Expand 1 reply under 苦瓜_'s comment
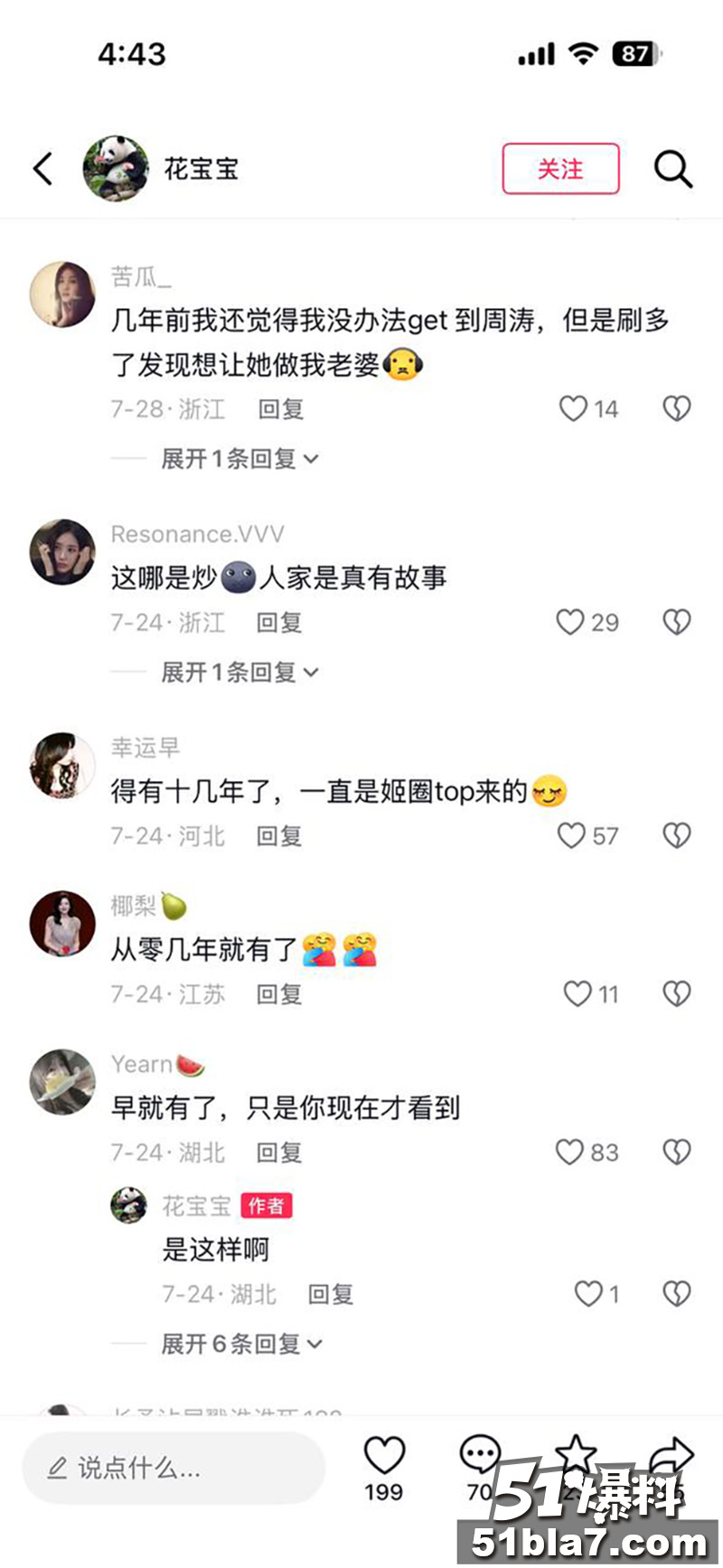The height and width of the screenshot is (1568, 723). click(x=239, y=459)
